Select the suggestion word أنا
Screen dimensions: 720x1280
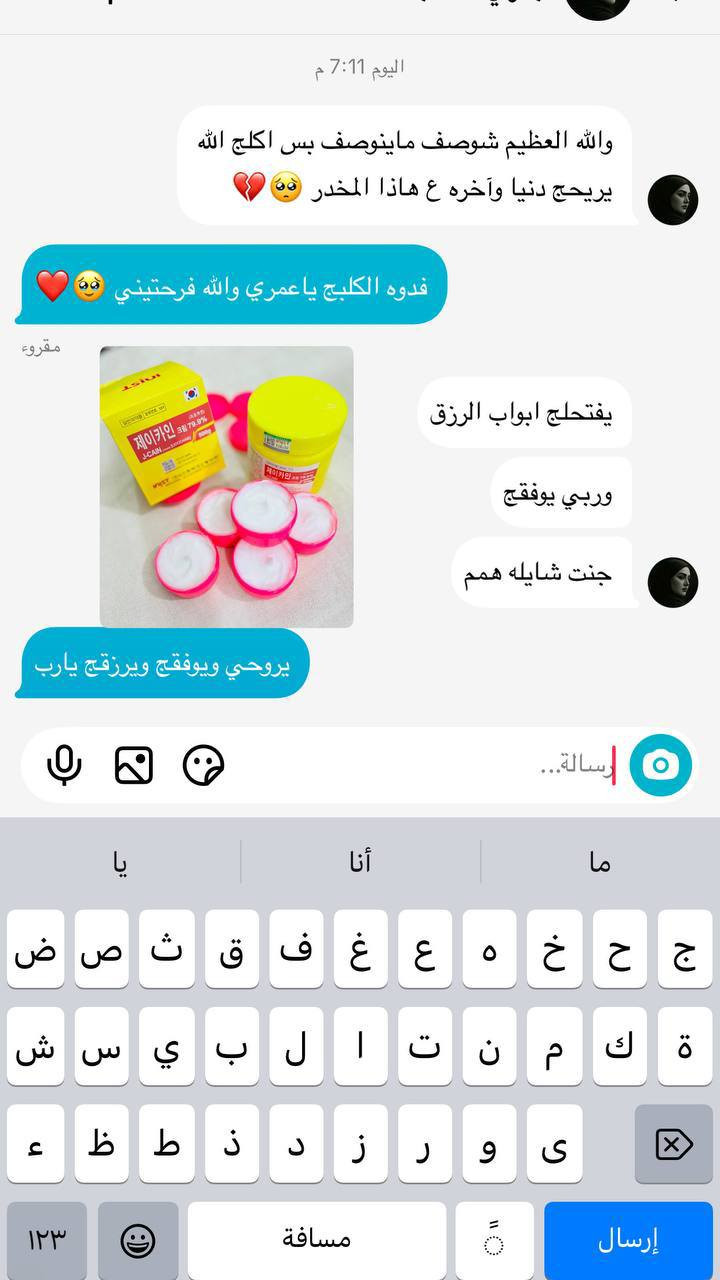360,862
